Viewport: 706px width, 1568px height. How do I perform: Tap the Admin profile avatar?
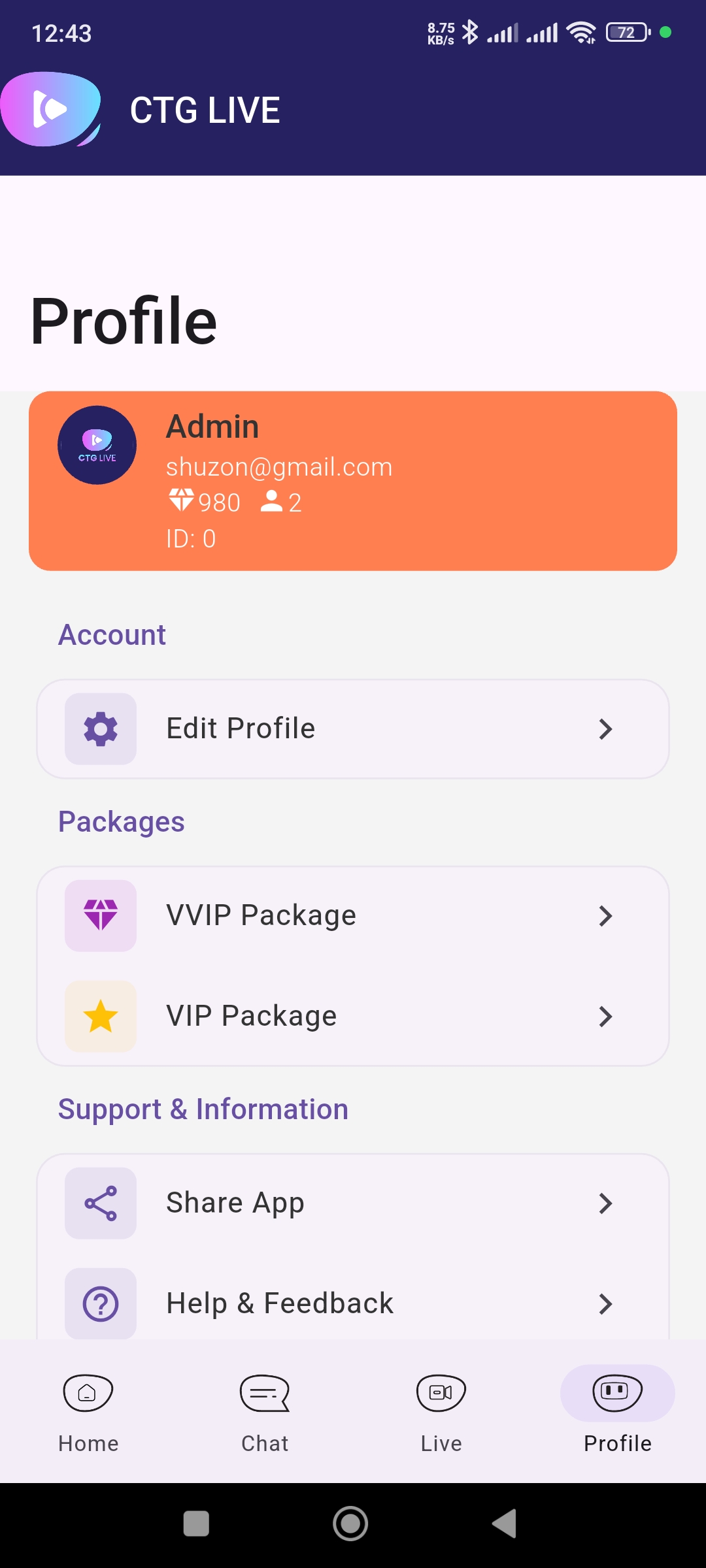[x=97, y=446]
